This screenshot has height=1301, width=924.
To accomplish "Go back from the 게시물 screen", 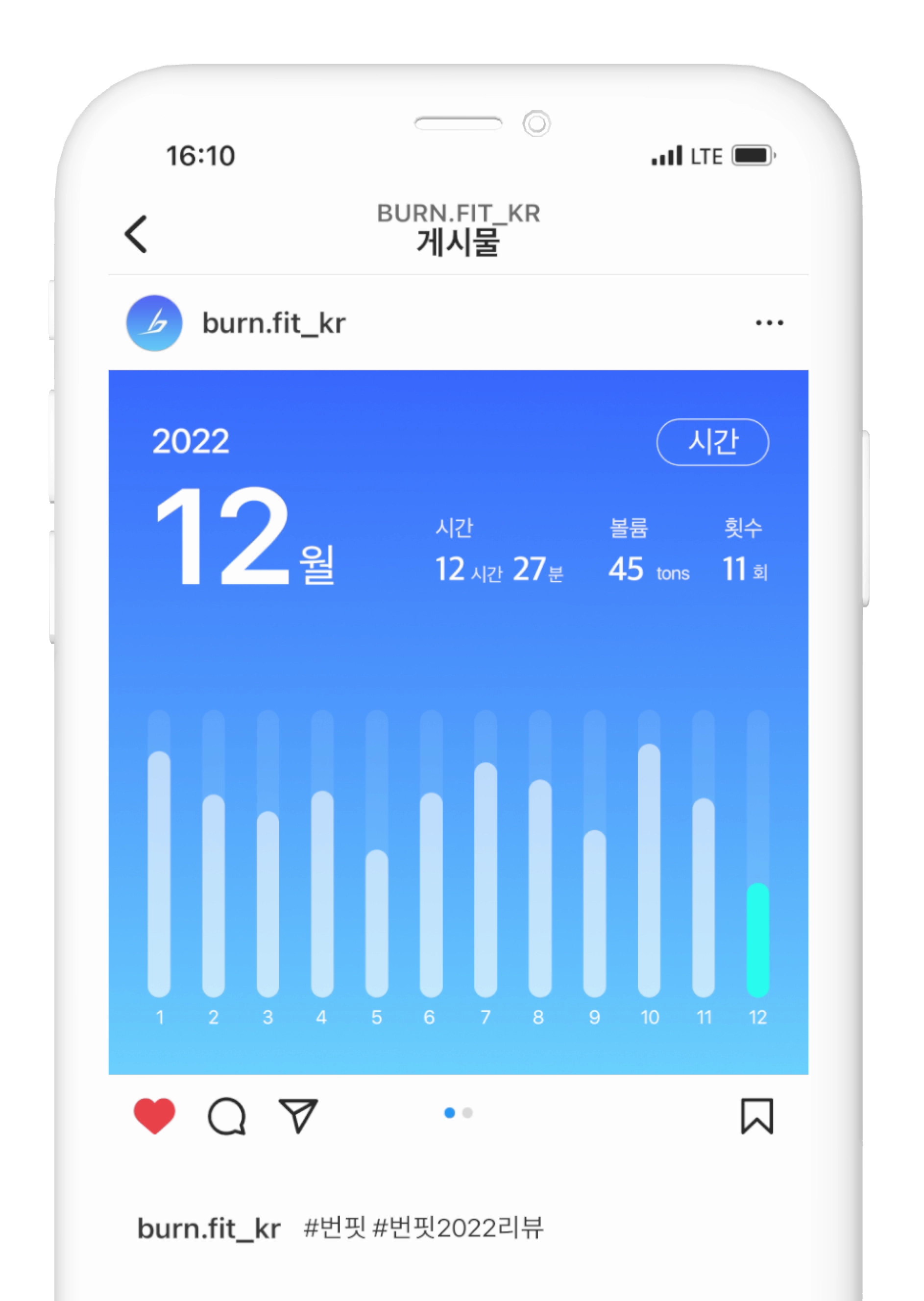I will (x=137, y=234).
